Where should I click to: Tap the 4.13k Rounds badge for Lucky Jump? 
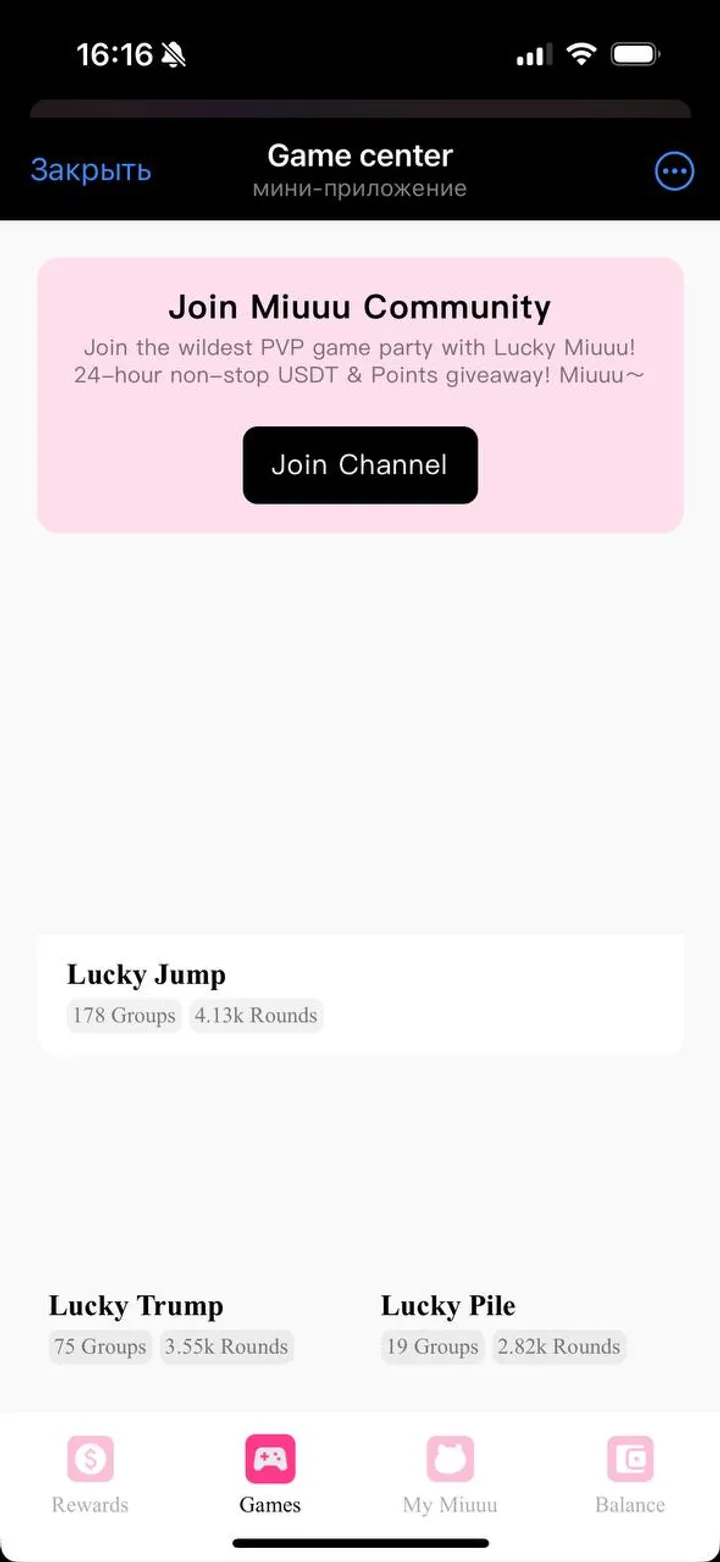coord(256,1015)
